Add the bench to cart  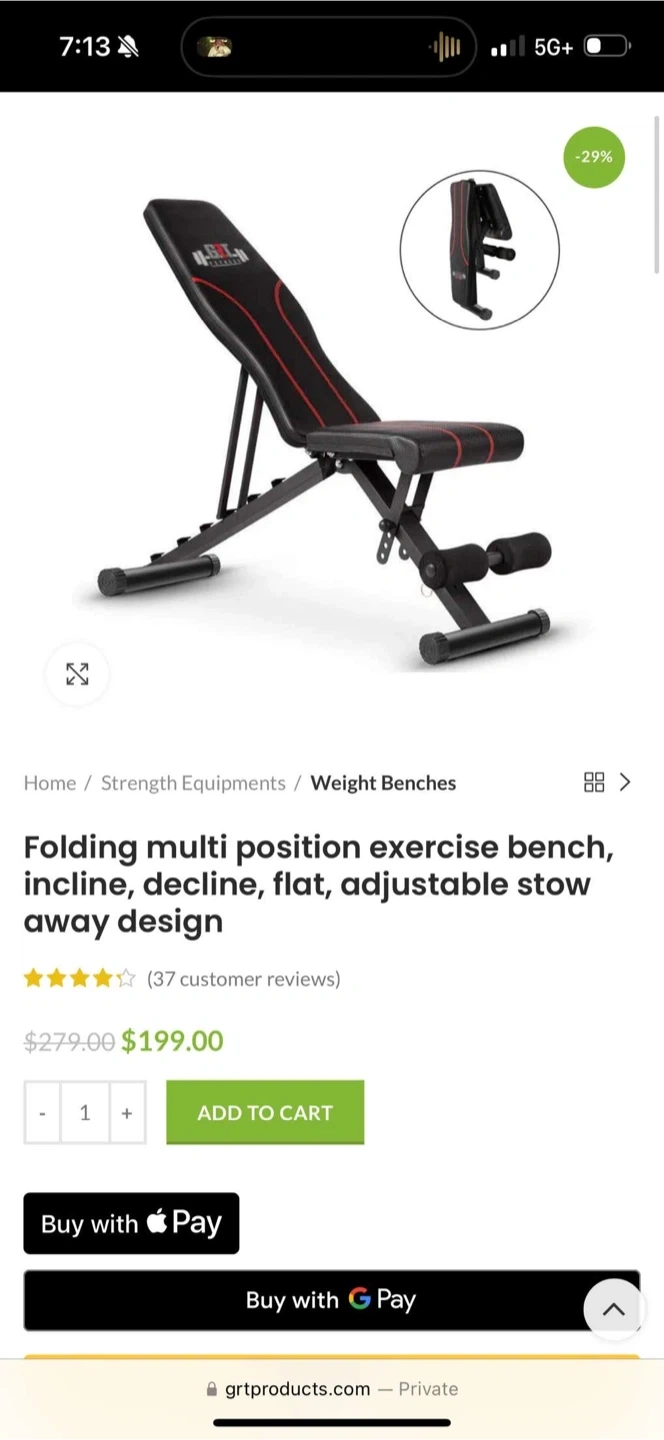[x=265, y=1113]
